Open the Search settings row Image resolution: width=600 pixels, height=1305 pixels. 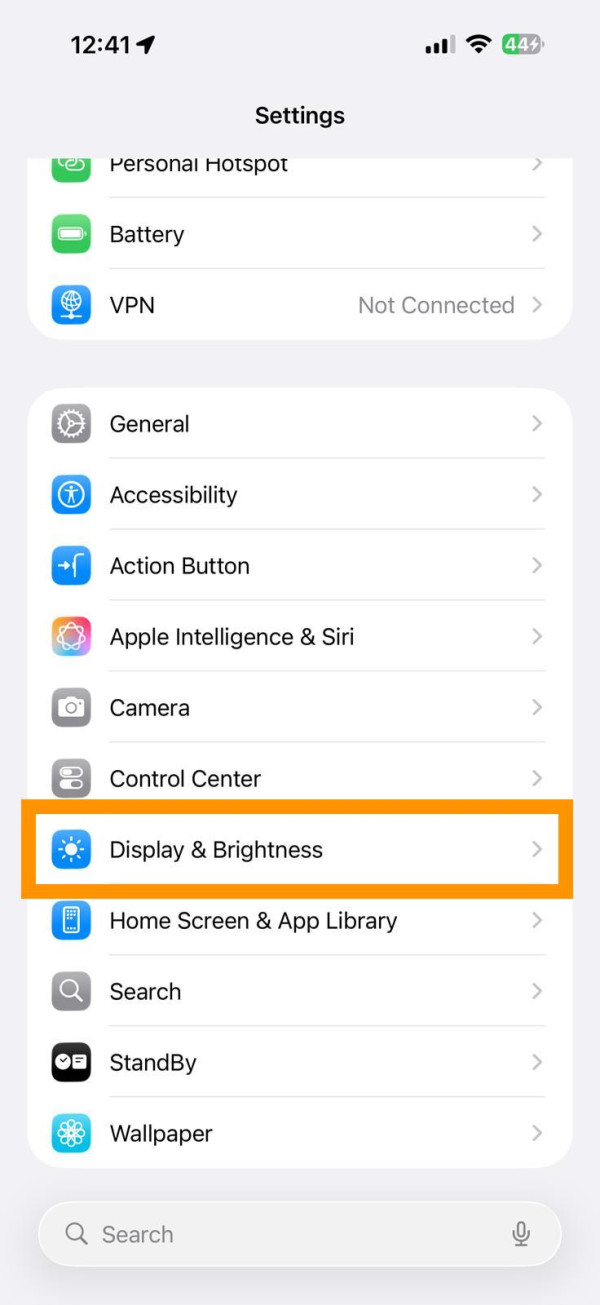tap(300, 992)
